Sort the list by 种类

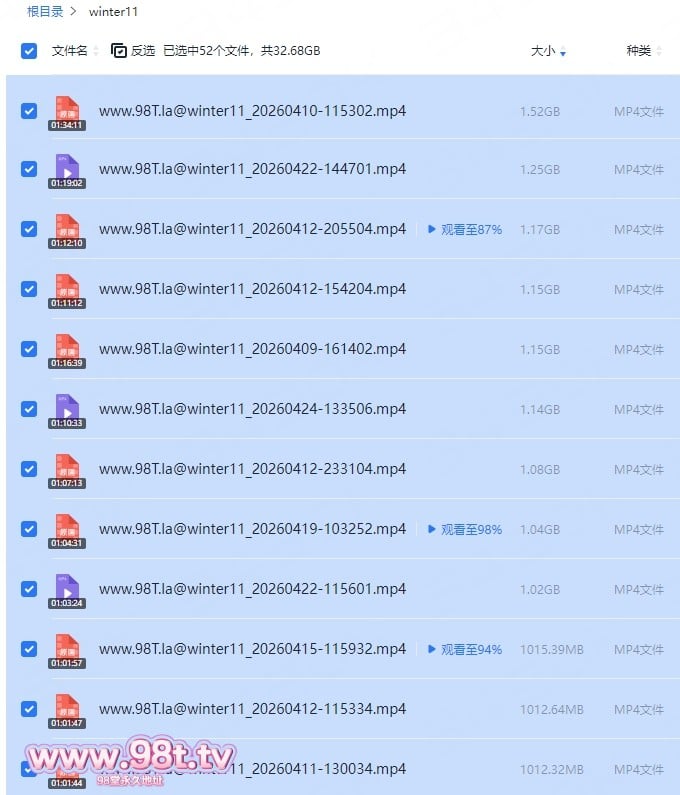pyautogui.click(x=639, y=51)
